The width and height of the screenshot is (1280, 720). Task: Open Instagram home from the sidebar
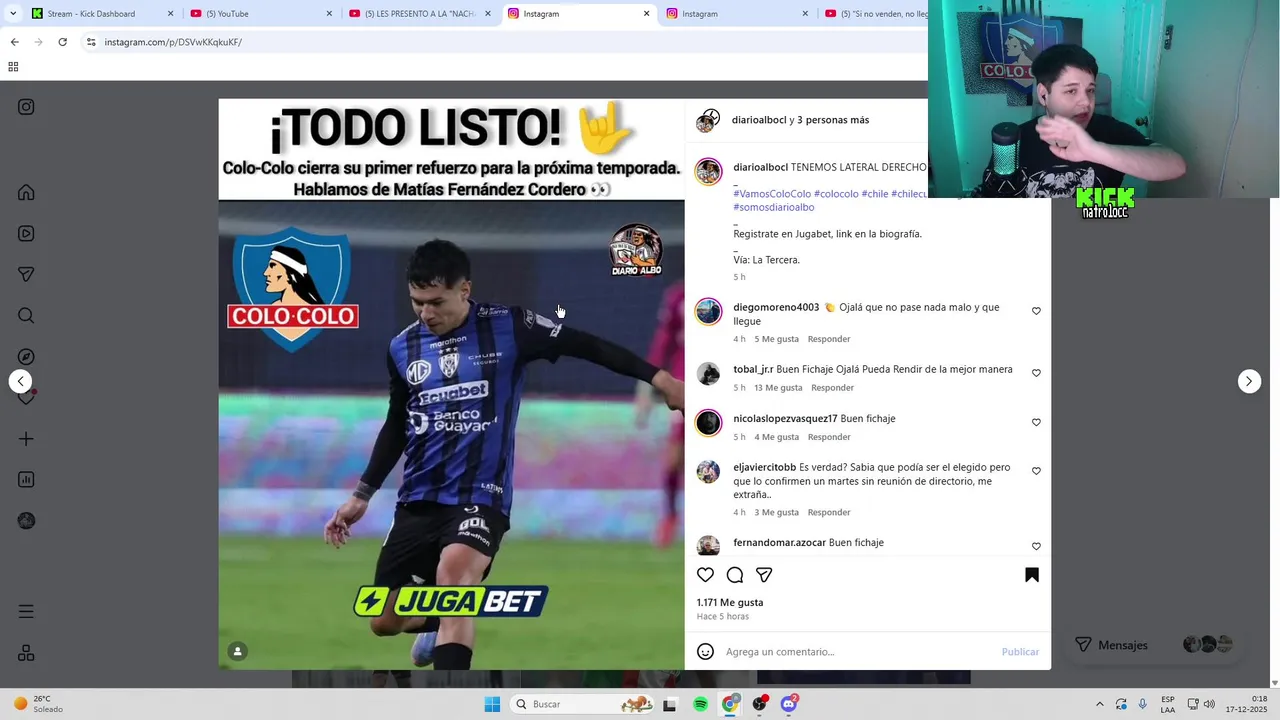[x=26, y=192]
